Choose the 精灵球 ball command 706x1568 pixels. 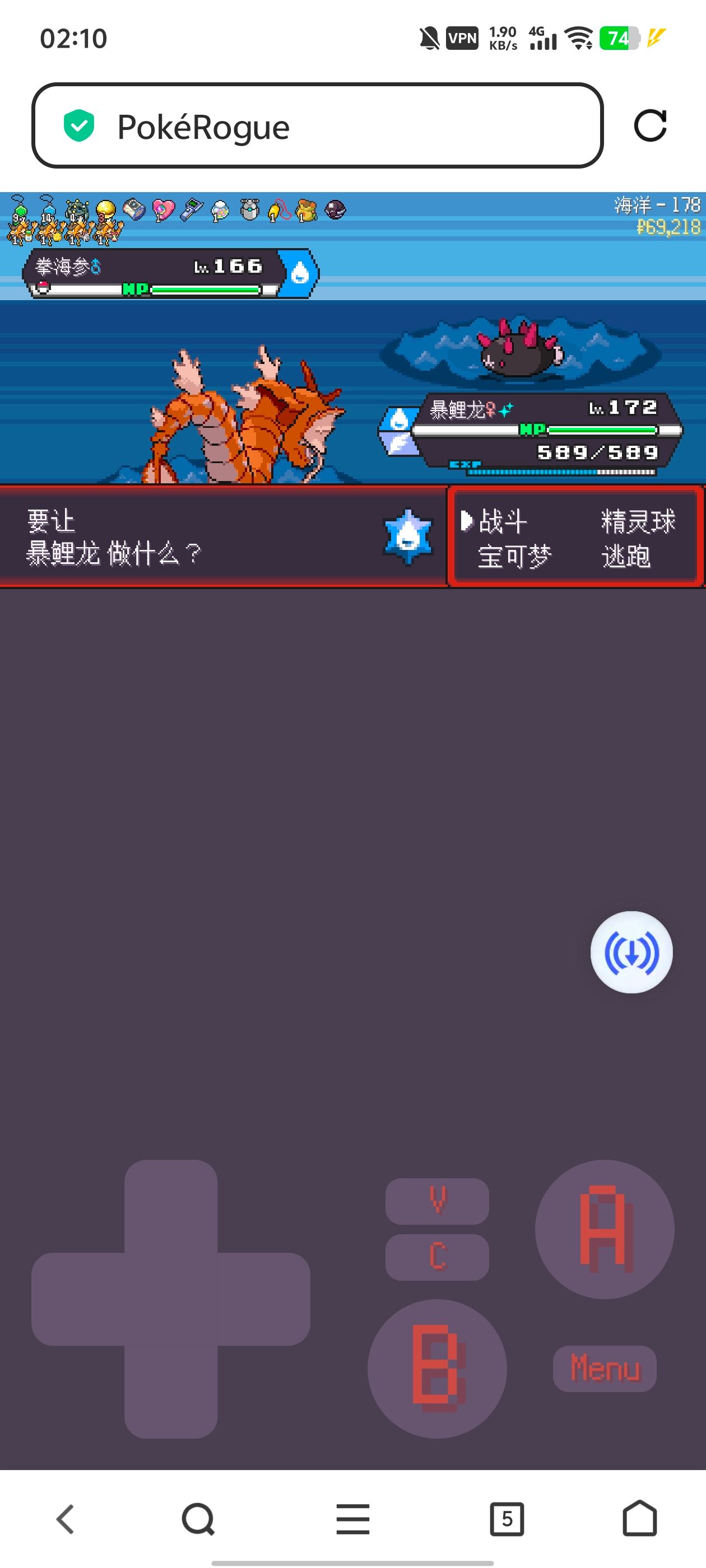pos(638,521)
